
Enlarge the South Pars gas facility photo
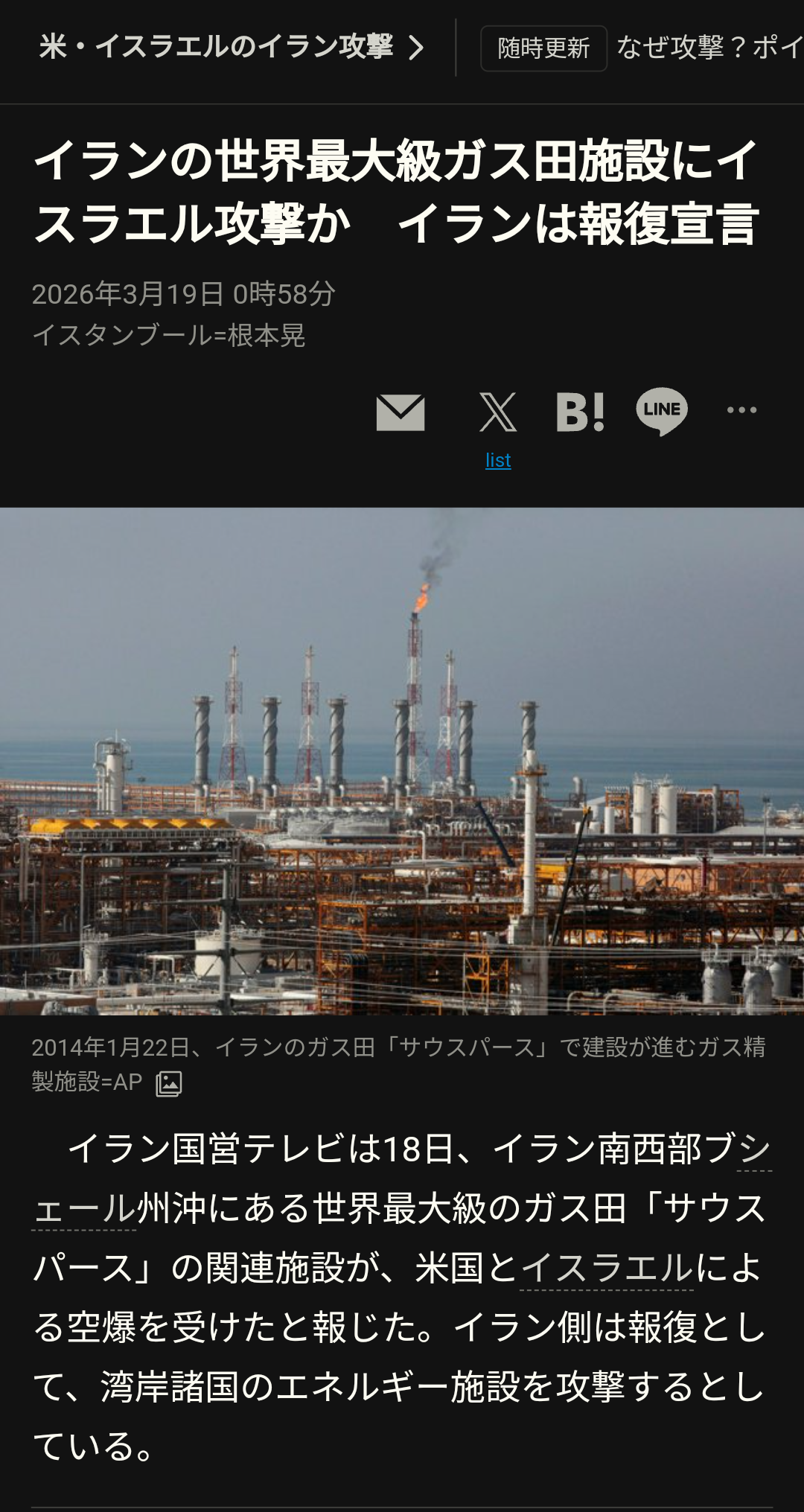(x=402, y=761)
